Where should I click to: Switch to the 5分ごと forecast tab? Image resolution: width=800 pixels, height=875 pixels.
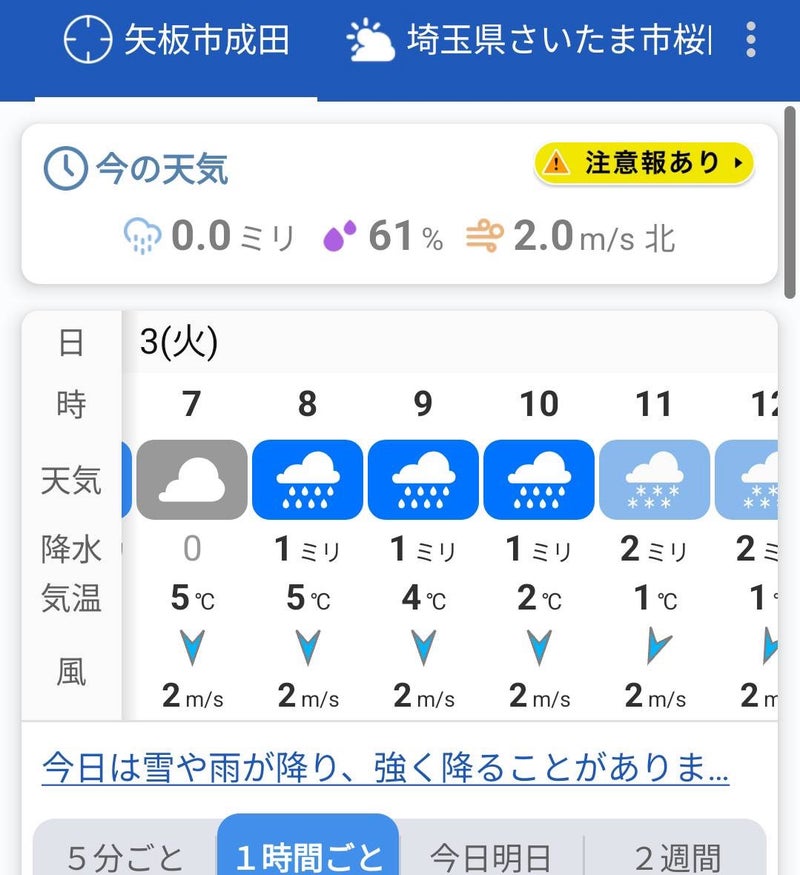[126, 856]
